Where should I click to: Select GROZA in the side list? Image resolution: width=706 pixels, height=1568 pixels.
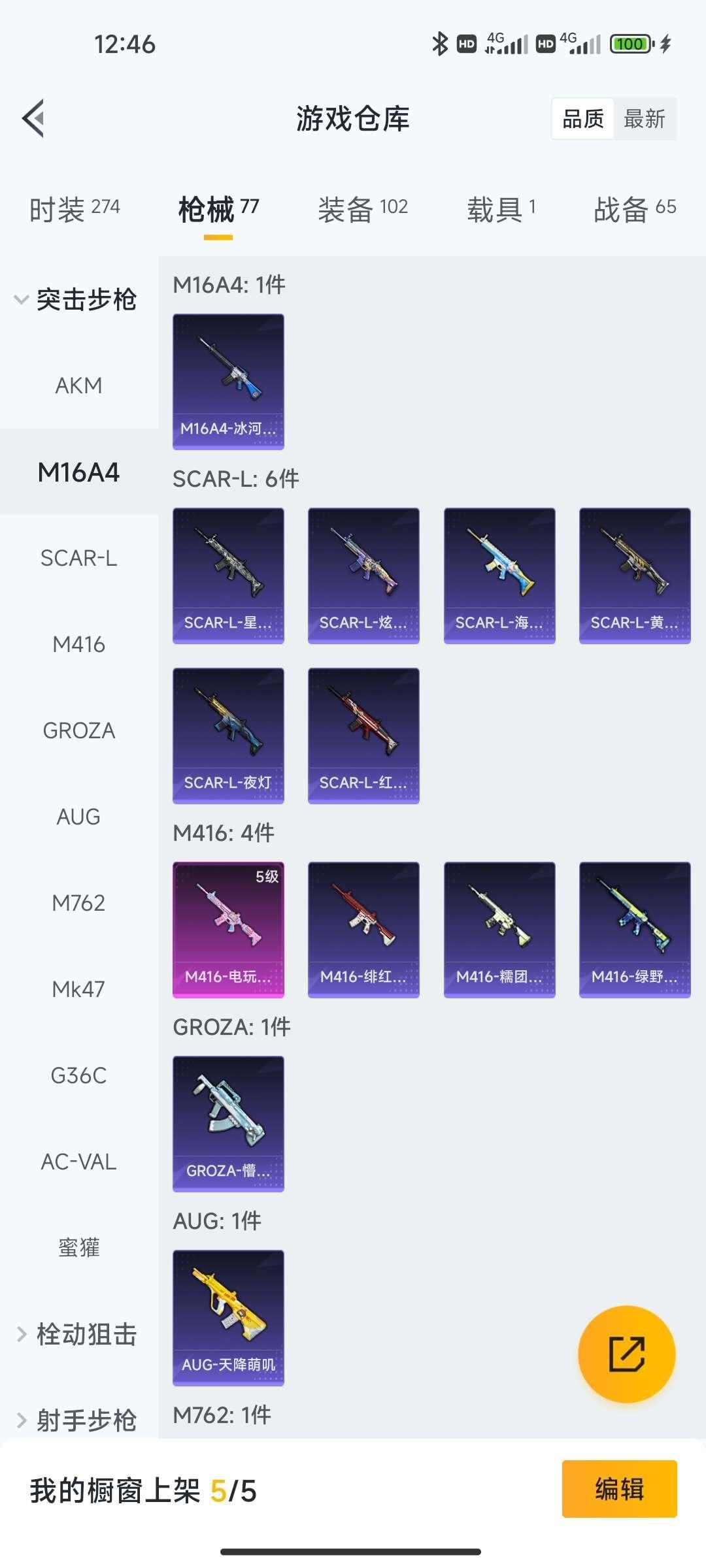tap(78, 730)
